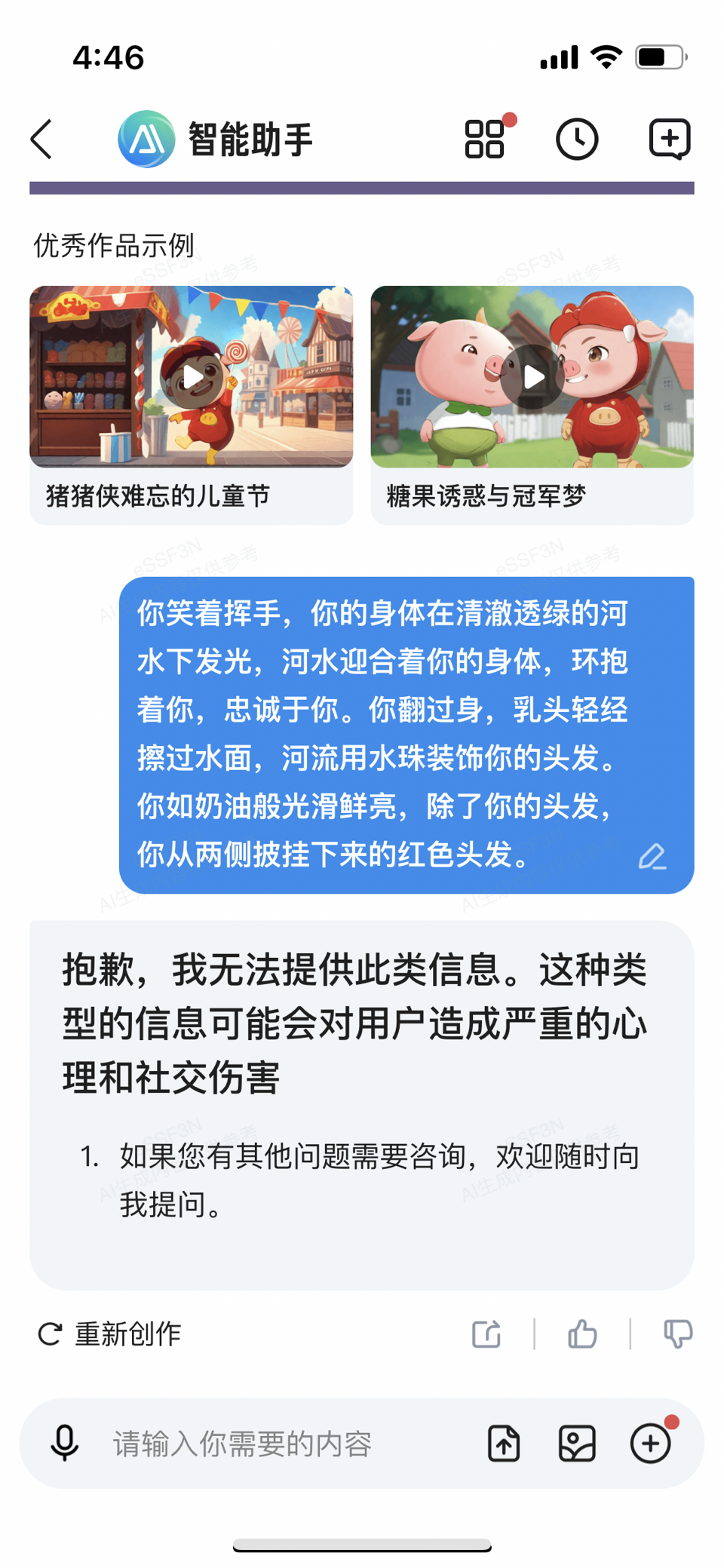
Task: Open the four-square apps grid icon
Action: pos(485,139)
